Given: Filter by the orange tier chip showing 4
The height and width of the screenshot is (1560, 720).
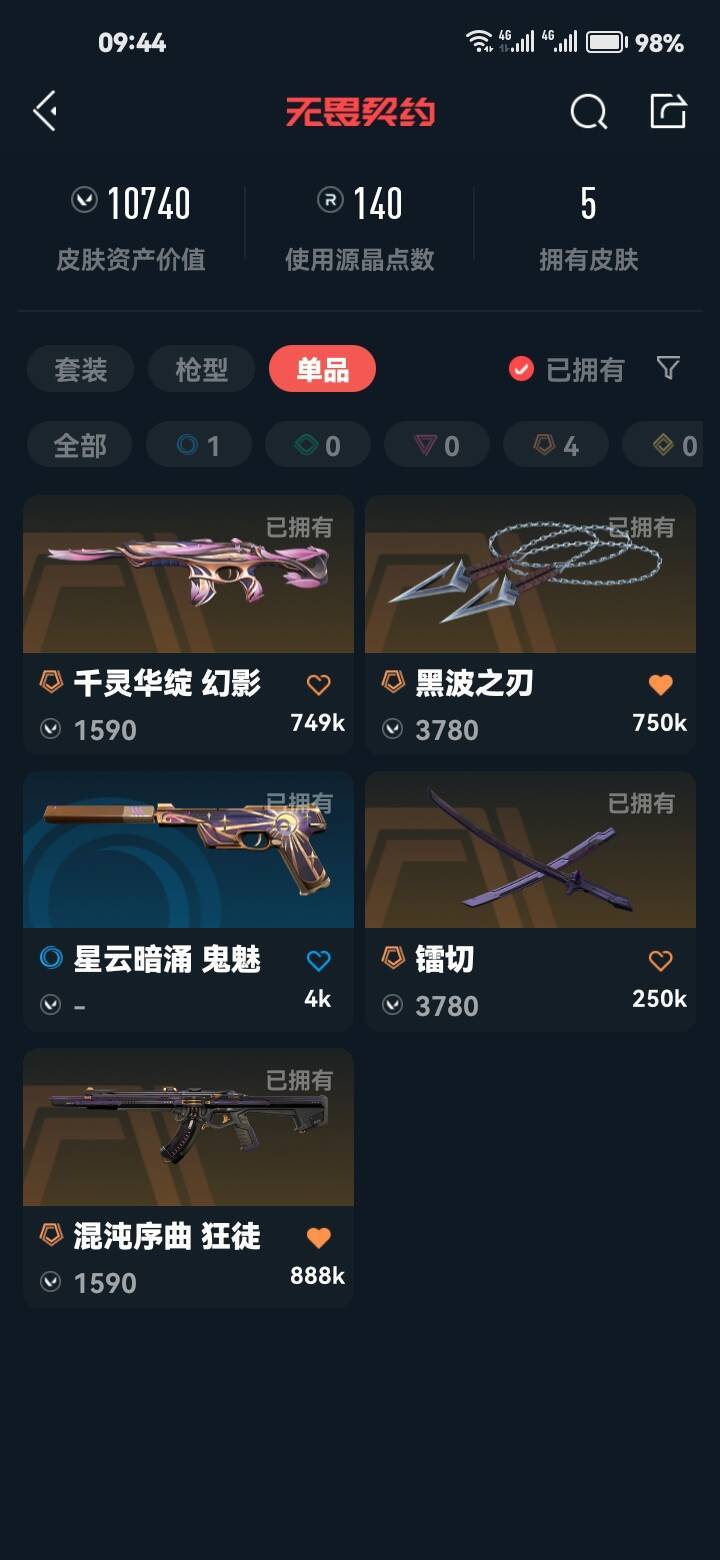Looking at the screenshot, I should 556,445.
